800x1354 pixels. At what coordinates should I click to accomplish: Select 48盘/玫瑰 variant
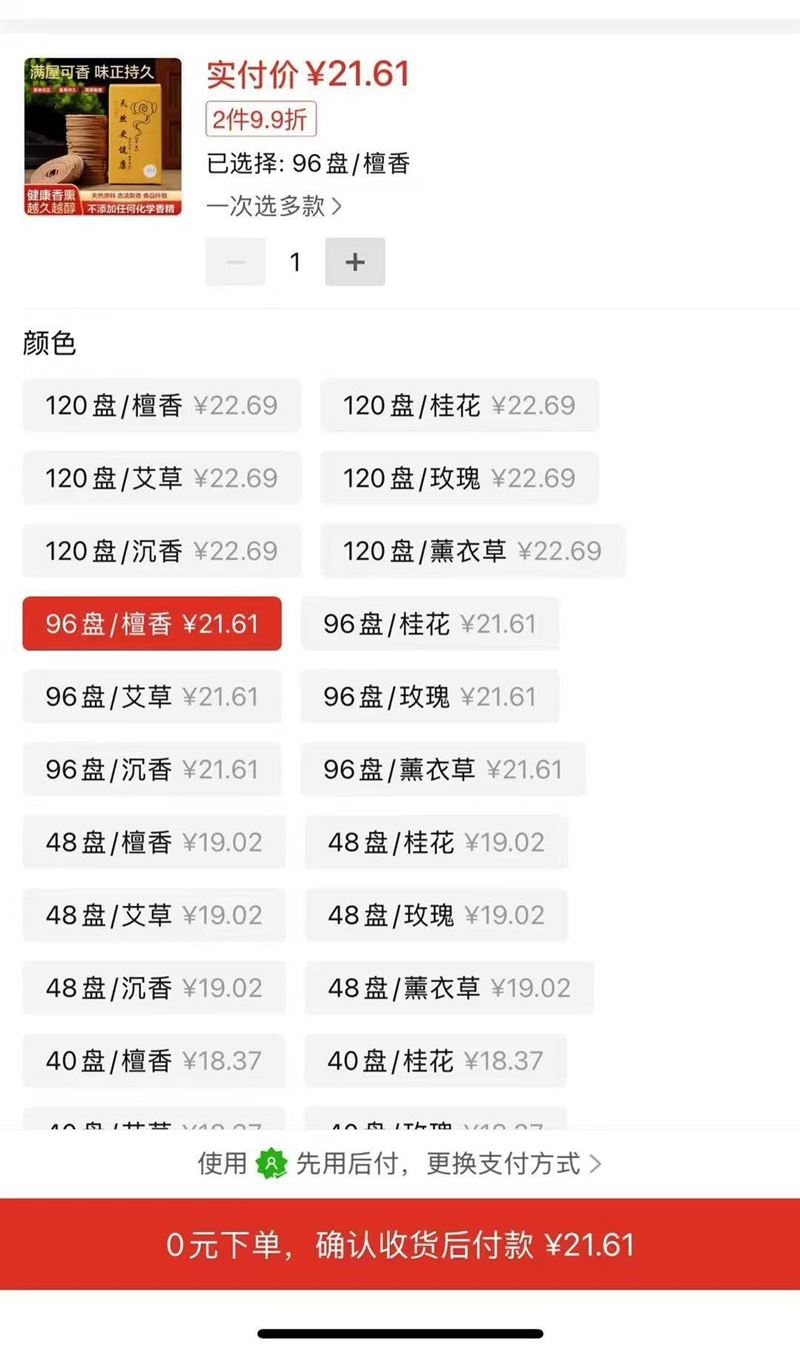(x=436, y=915)
